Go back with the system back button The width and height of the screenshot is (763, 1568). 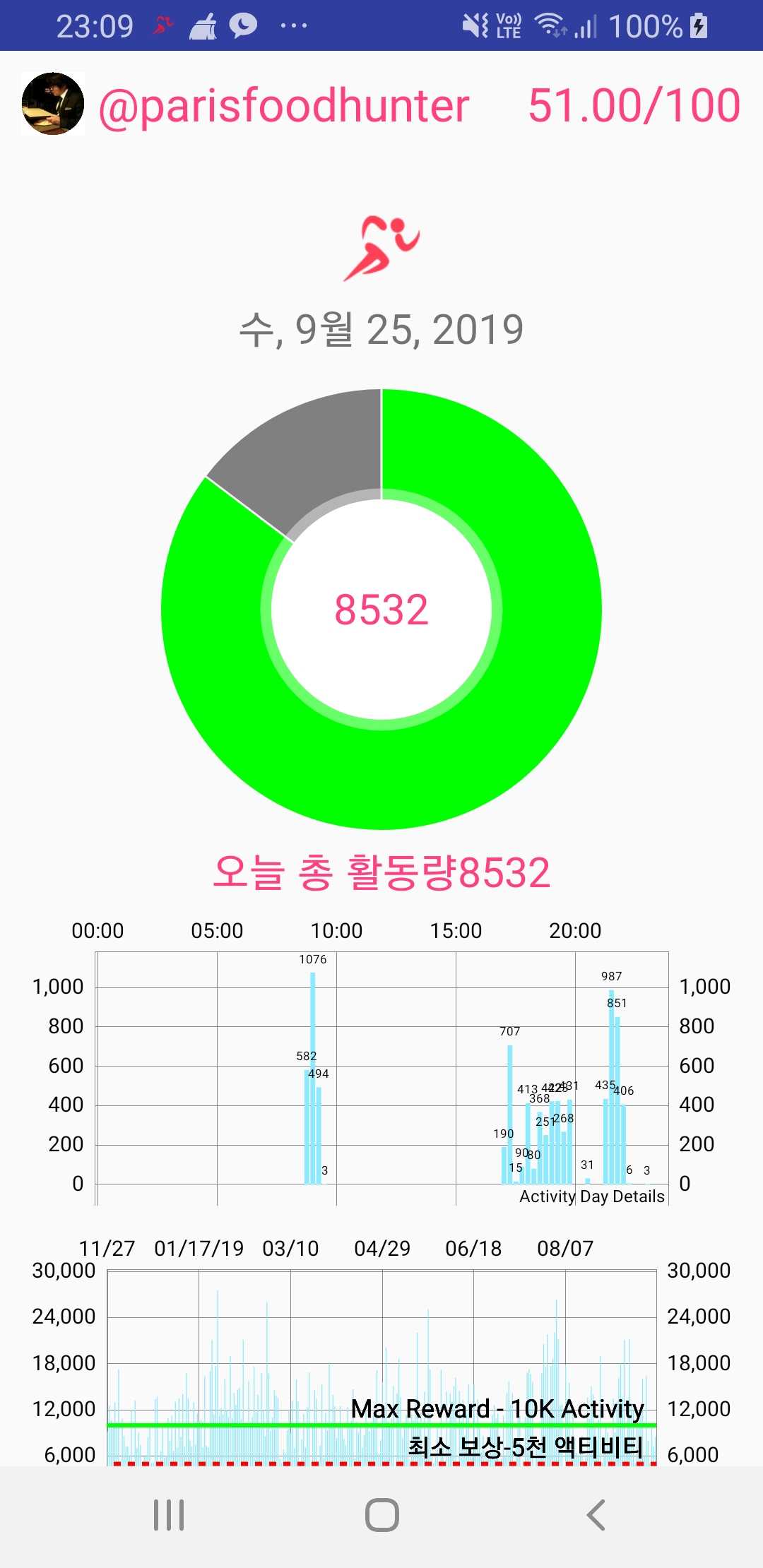[x=596, y=1515]
